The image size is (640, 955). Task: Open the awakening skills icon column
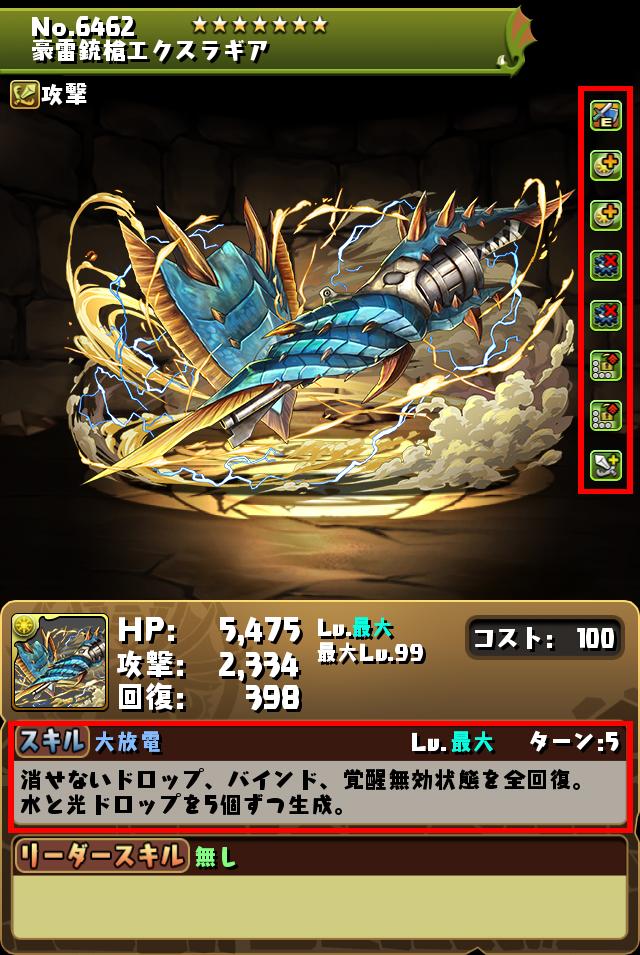pyautogui.click(x=606, y=290)
